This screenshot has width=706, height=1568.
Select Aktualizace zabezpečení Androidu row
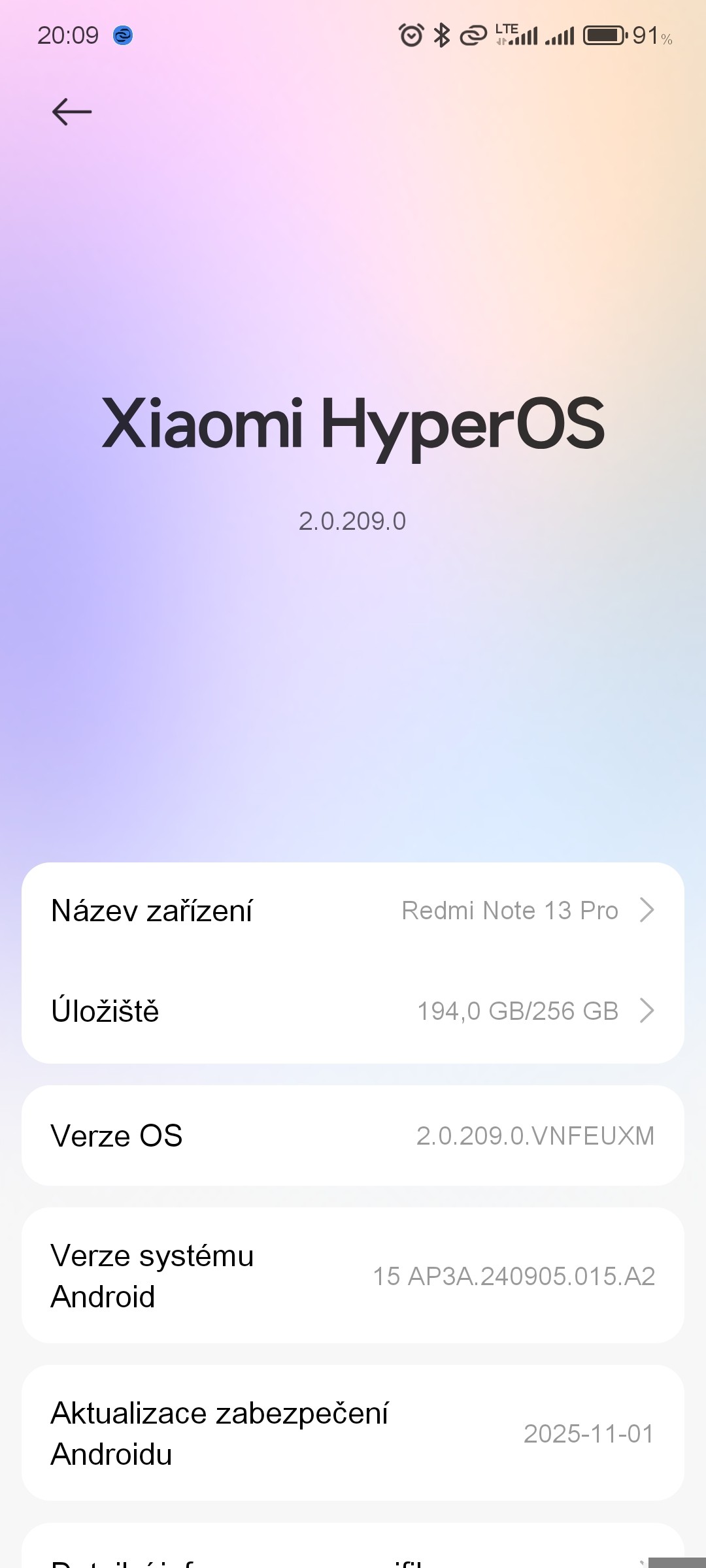pyautogui.click(x=353, y=1433)
